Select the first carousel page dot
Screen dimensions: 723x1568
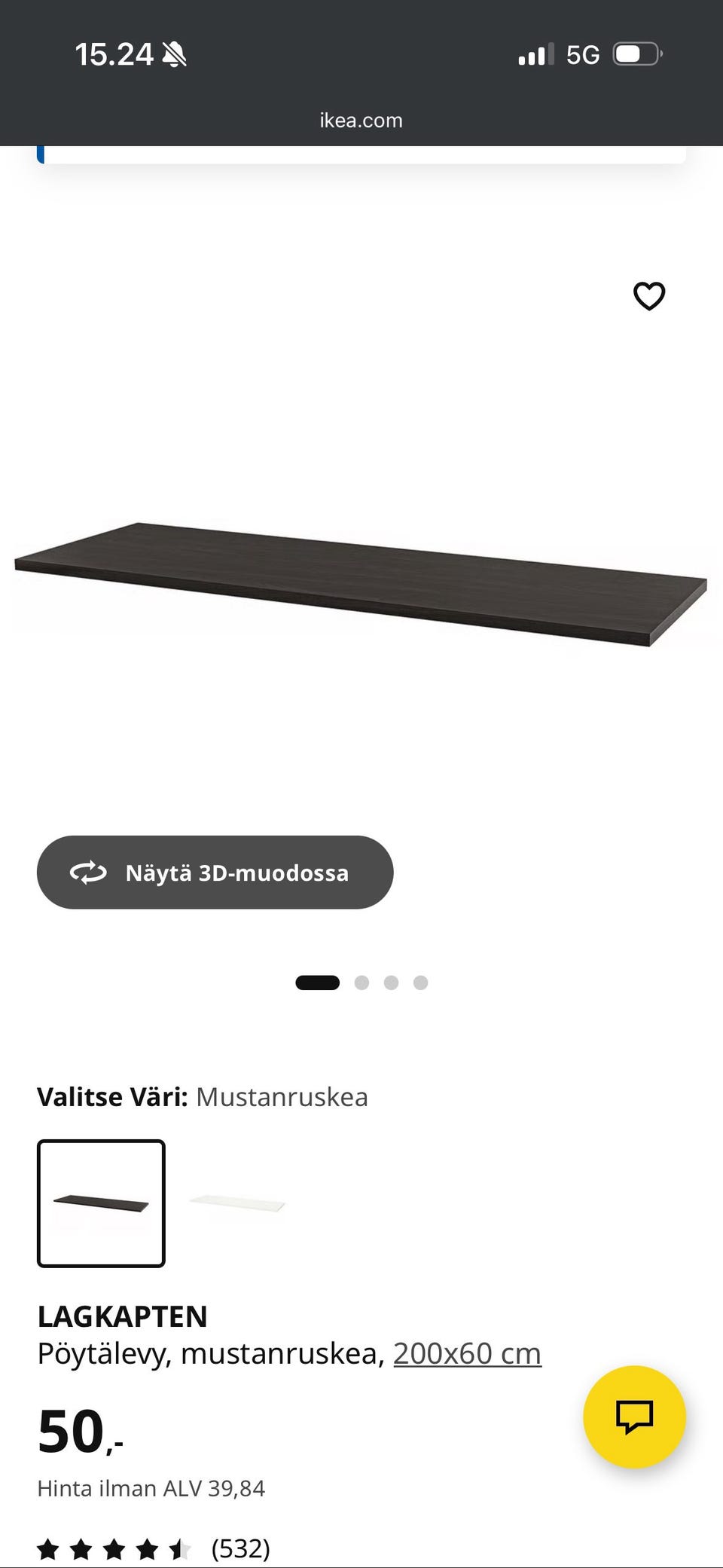pyautogui.click(x=317, y=983)
